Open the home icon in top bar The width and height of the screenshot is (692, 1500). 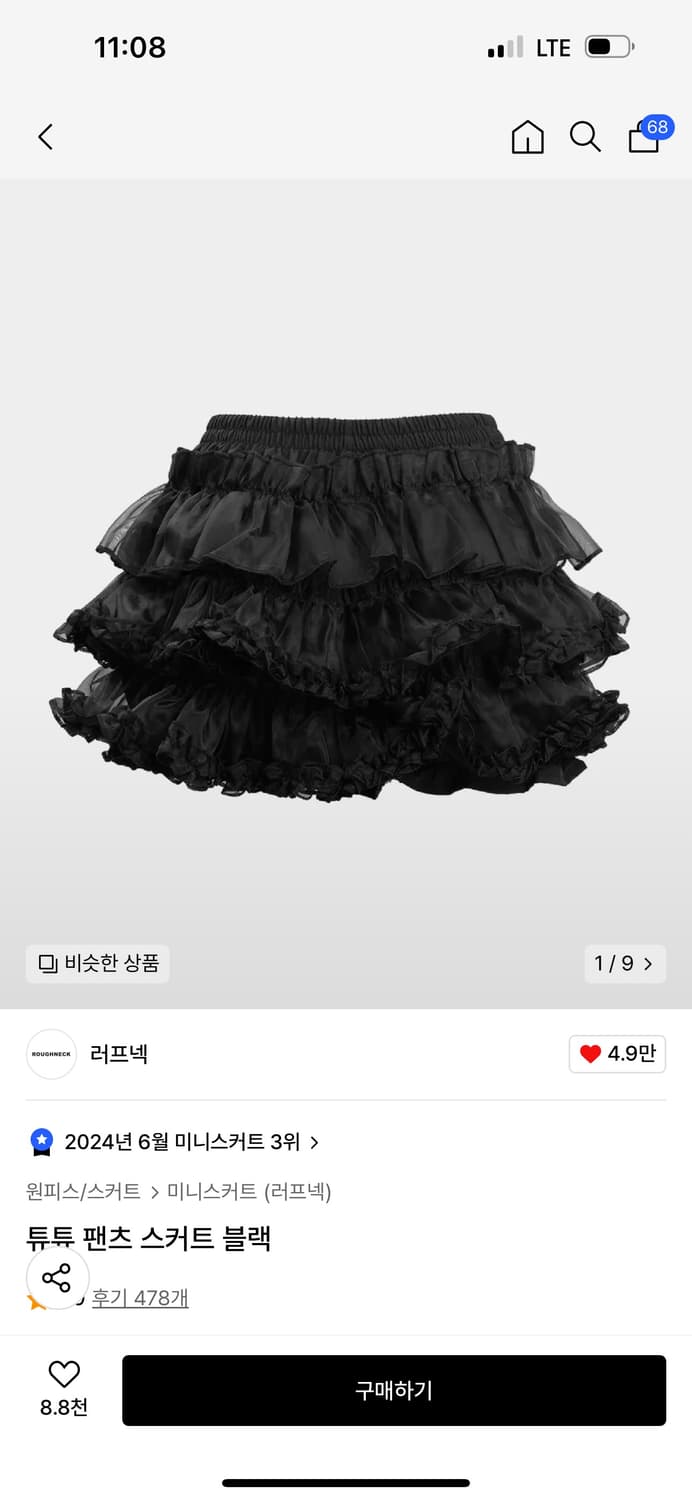(x=527, y=137)
